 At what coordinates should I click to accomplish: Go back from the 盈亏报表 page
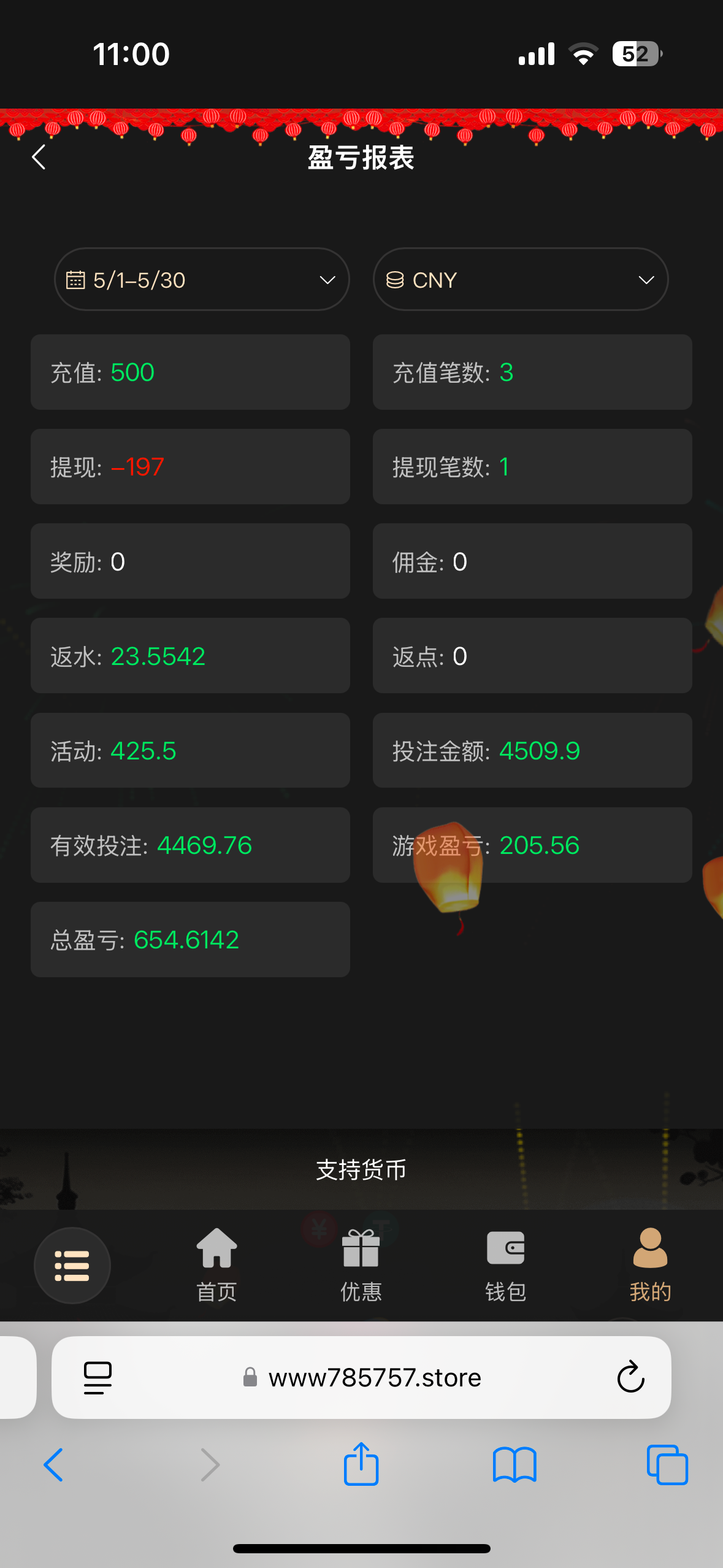[39, 157]
